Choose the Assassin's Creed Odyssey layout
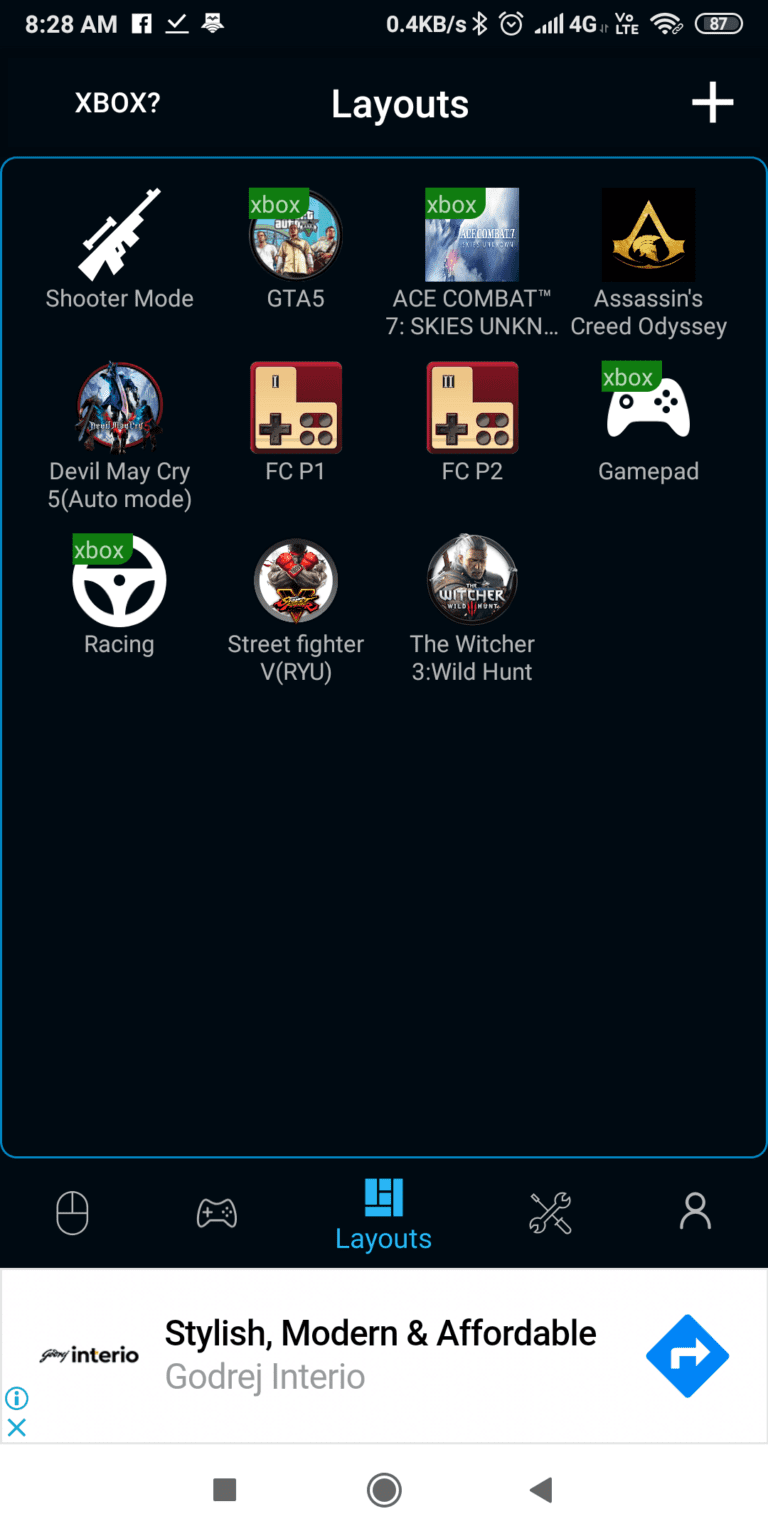This screenshot has width=768, height=1536. (x=648, y=262)
